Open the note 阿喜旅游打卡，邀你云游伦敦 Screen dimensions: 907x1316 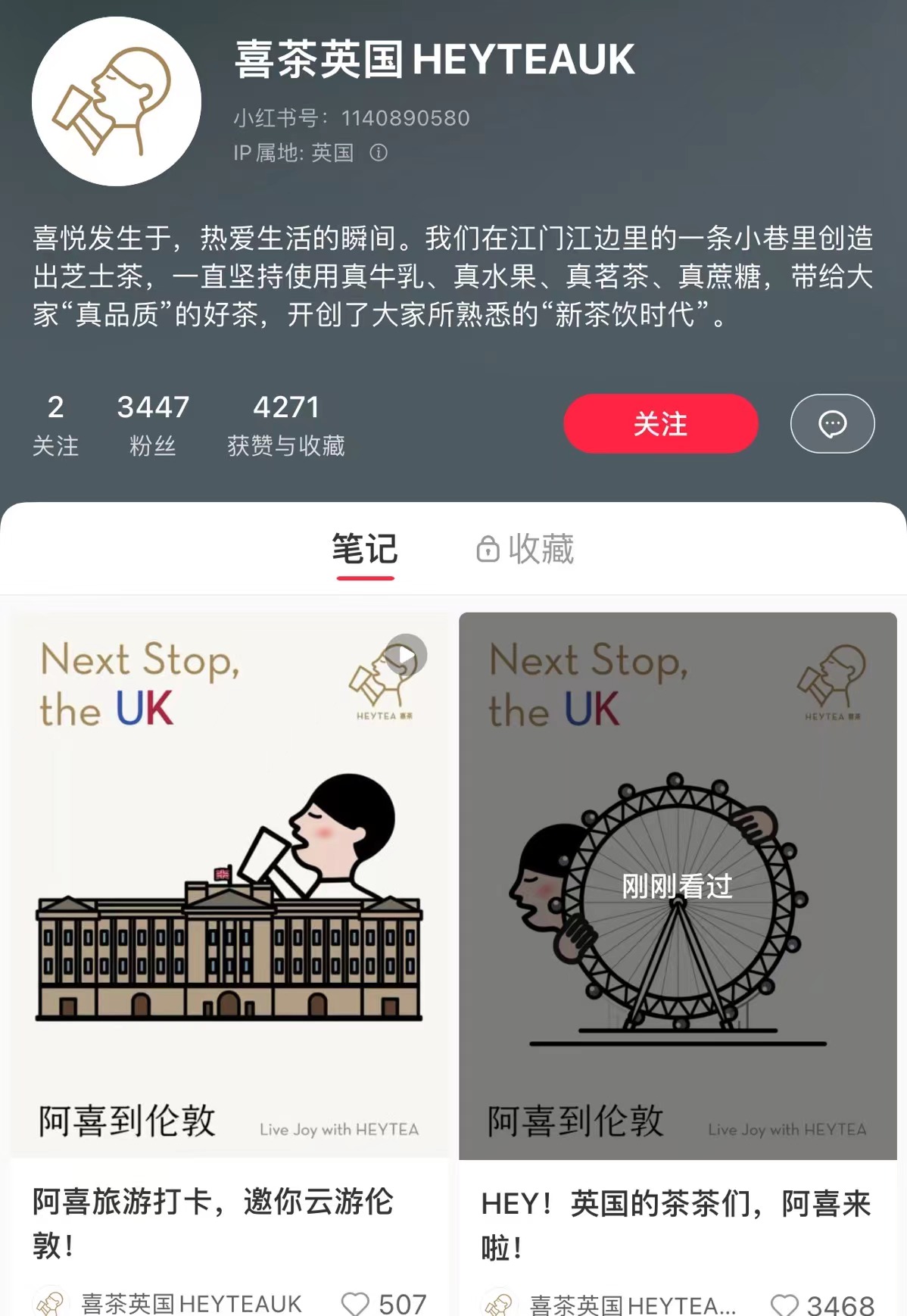229,886
